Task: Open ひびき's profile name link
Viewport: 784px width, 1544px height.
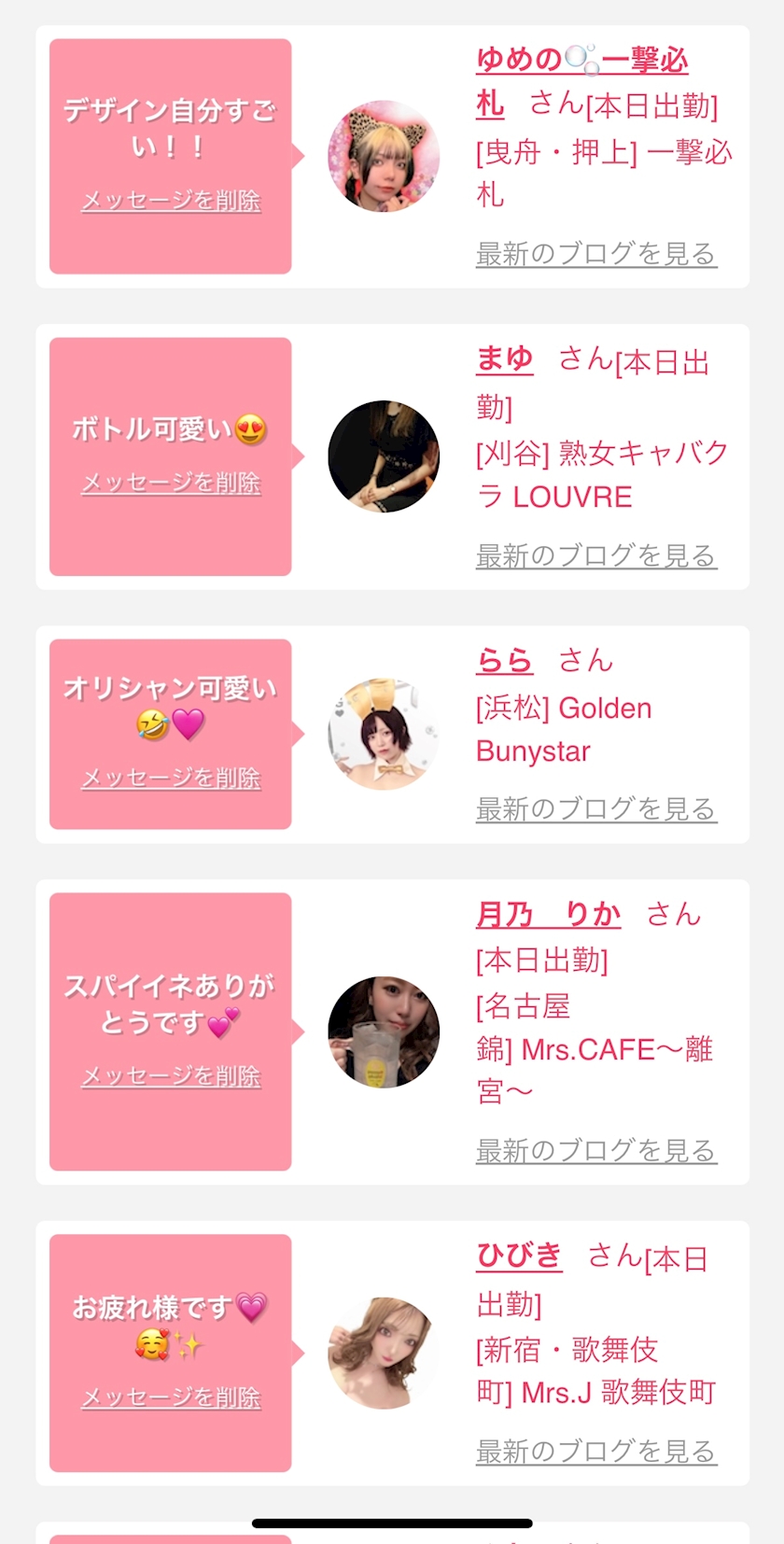Action: click(519, 1256)
